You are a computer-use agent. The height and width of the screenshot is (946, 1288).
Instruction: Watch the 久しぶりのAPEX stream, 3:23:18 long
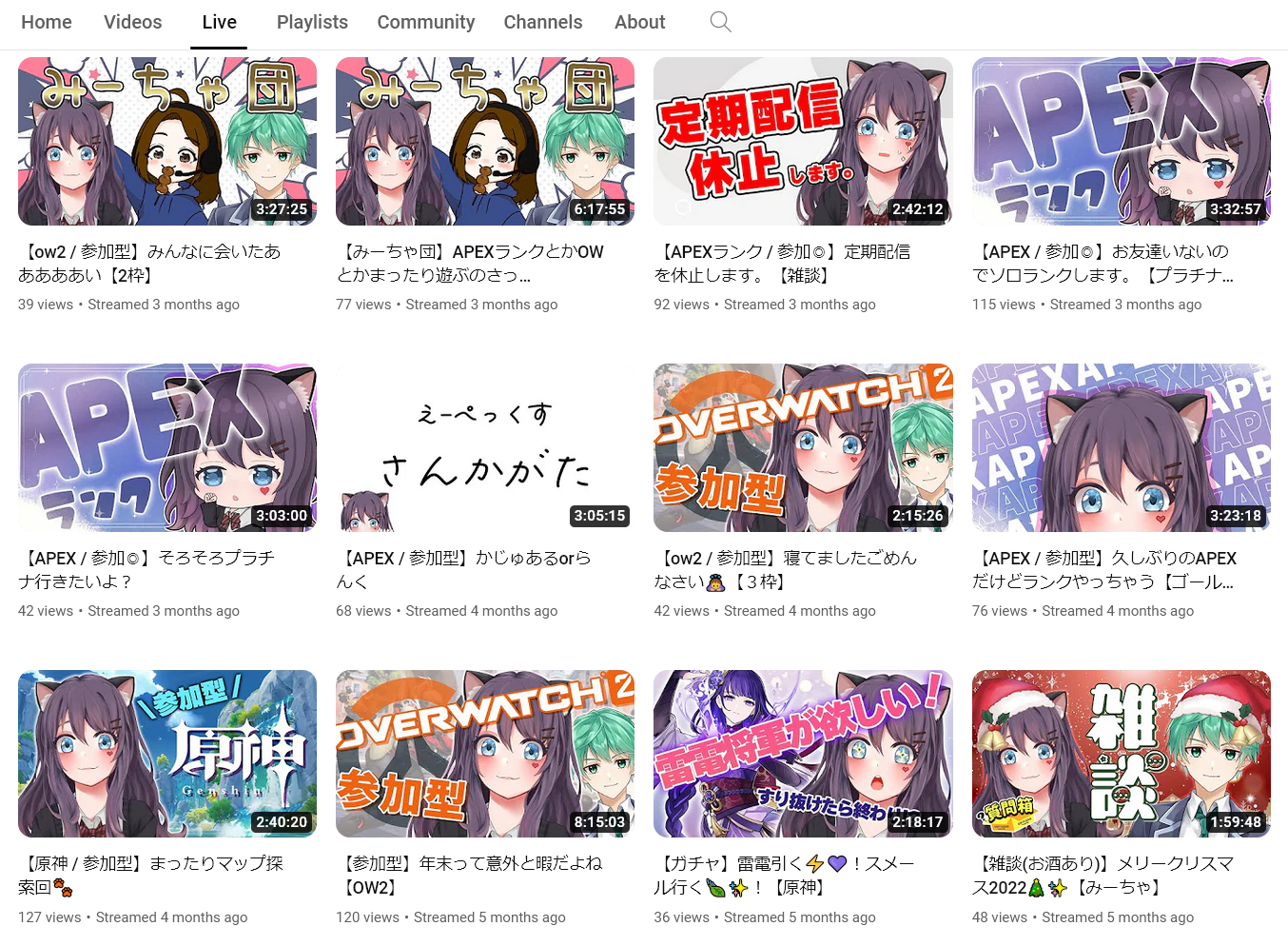(x=1121, y=447)
